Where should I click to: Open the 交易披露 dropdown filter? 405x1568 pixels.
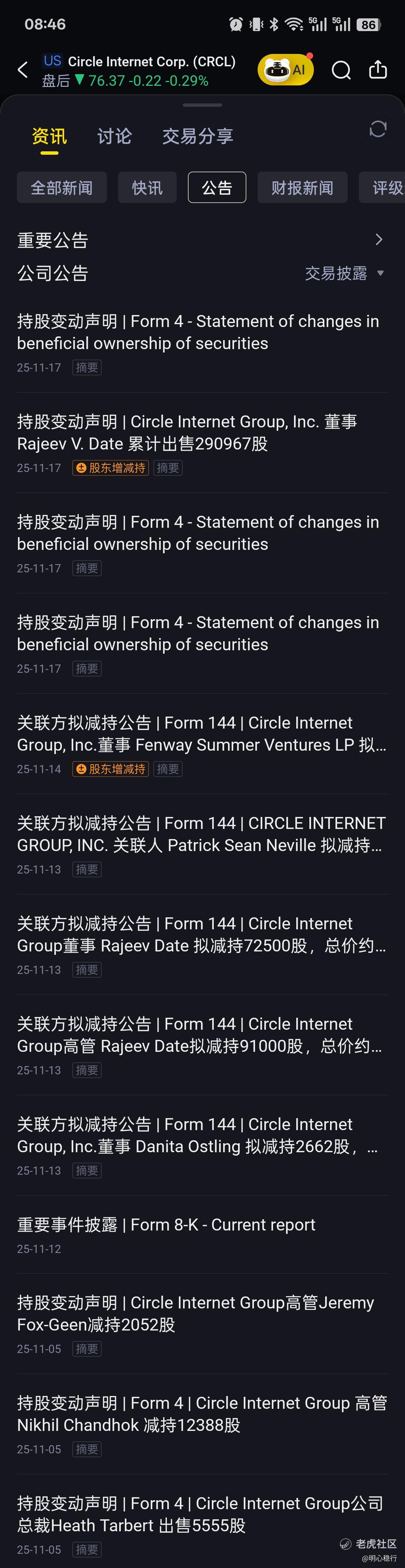point(344,273)
